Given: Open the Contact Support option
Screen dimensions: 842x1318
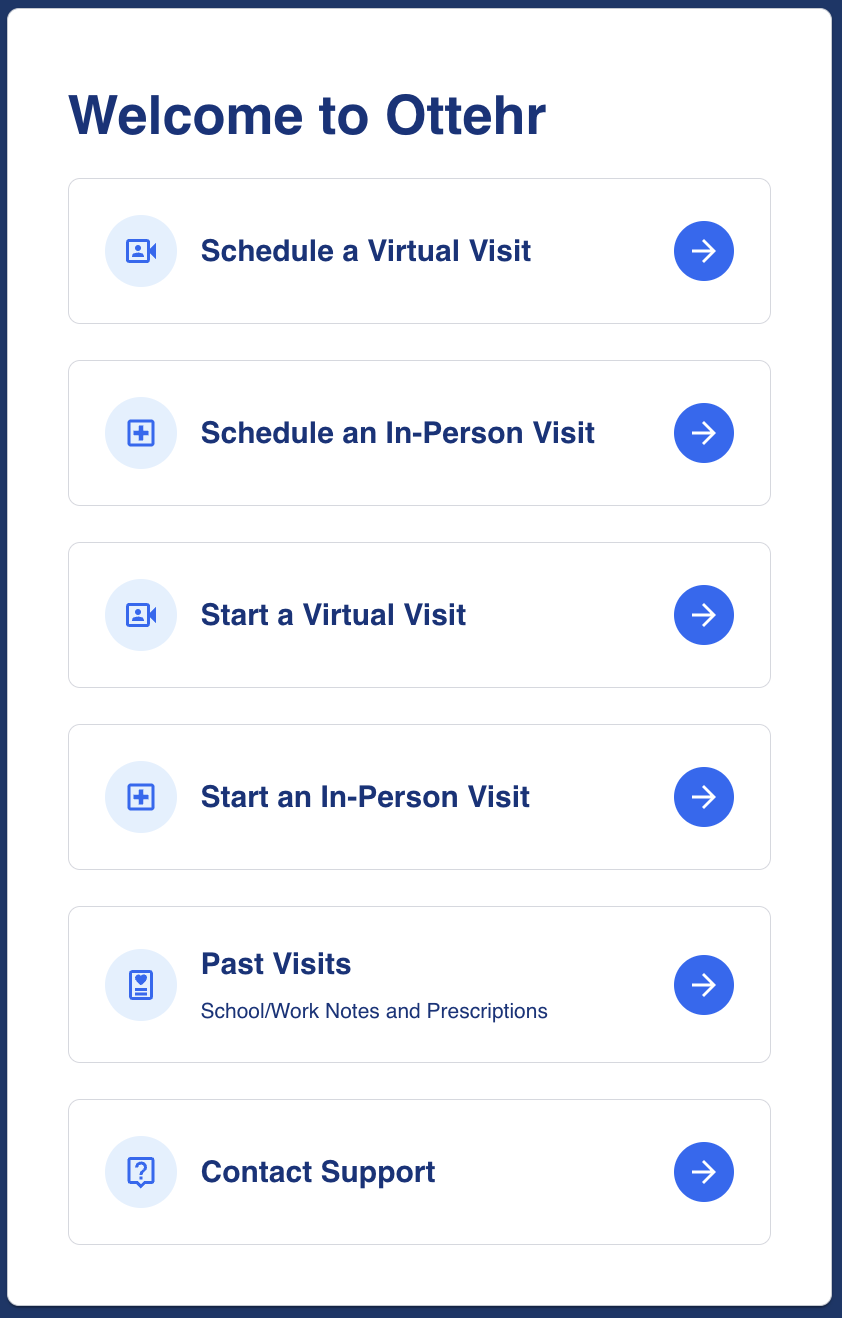Looking at the screenshot, I should click(x=419, y=1172).
